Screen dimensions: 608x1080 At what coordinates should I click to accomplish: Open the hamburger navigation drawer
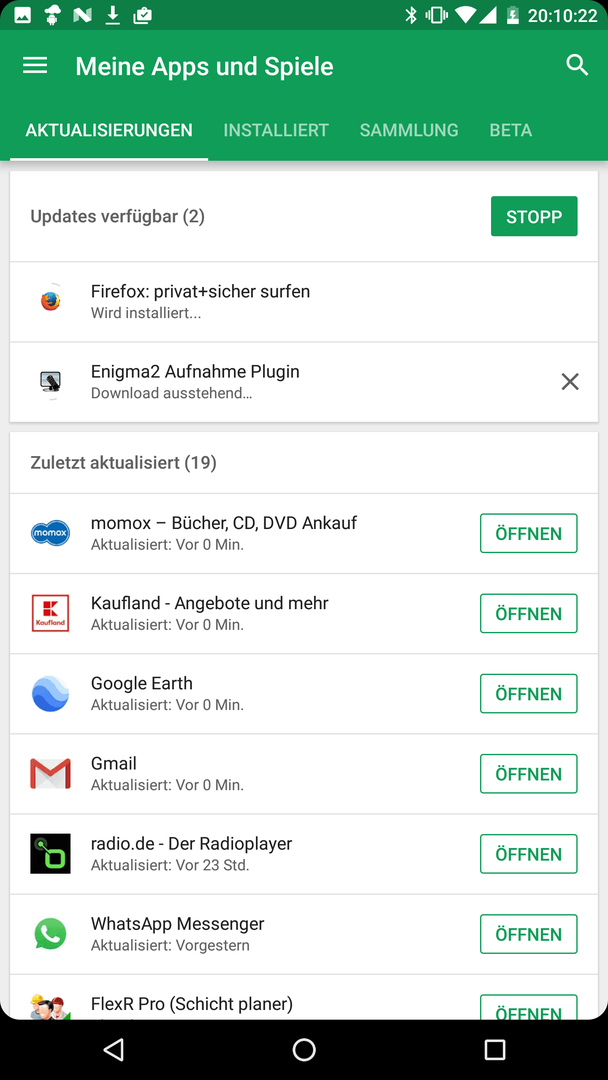[x=35, y=66]
